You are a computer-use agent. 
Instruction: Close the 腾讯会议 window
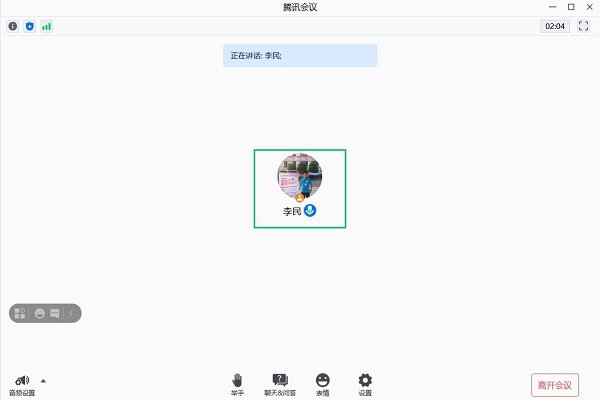coord(589,7)
